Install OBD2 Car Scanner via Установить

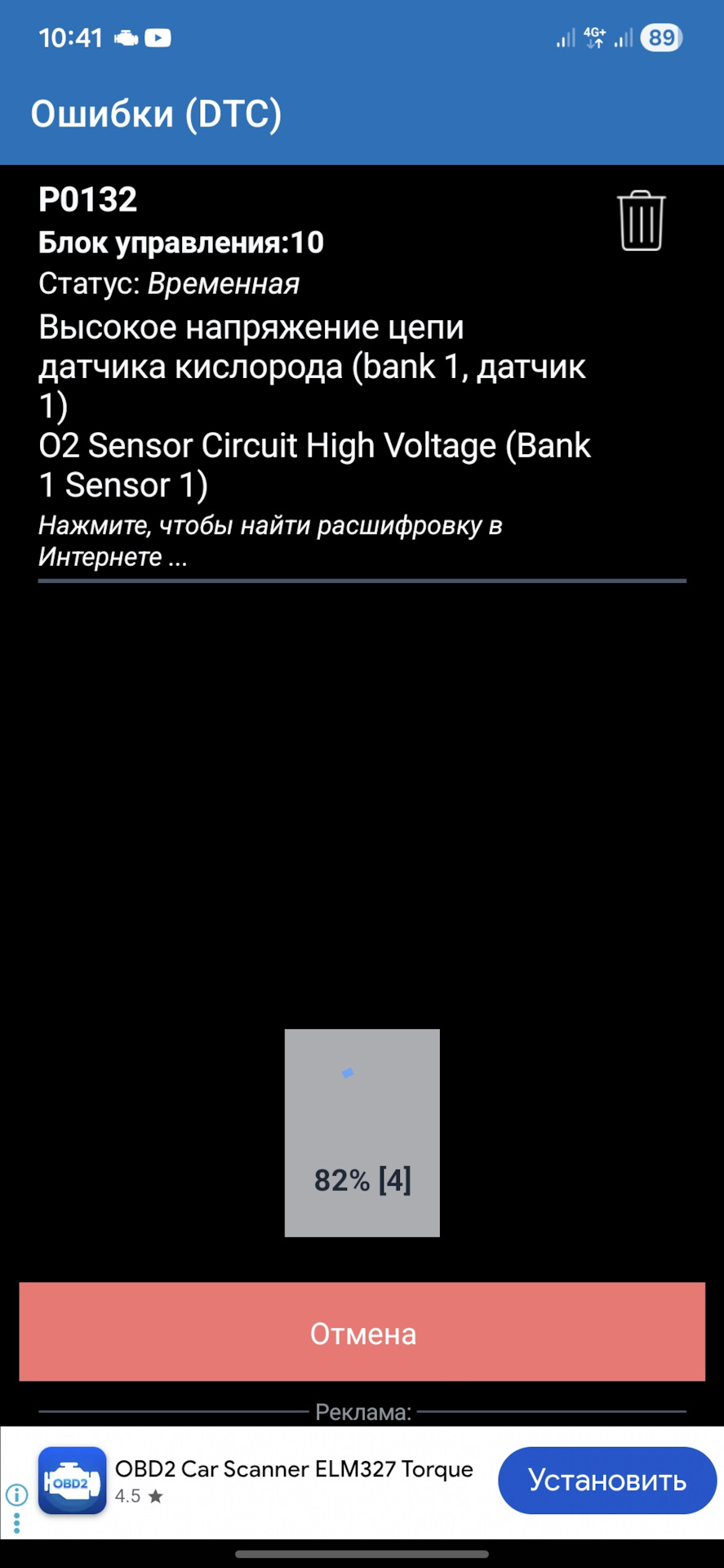coord(606,1480)
